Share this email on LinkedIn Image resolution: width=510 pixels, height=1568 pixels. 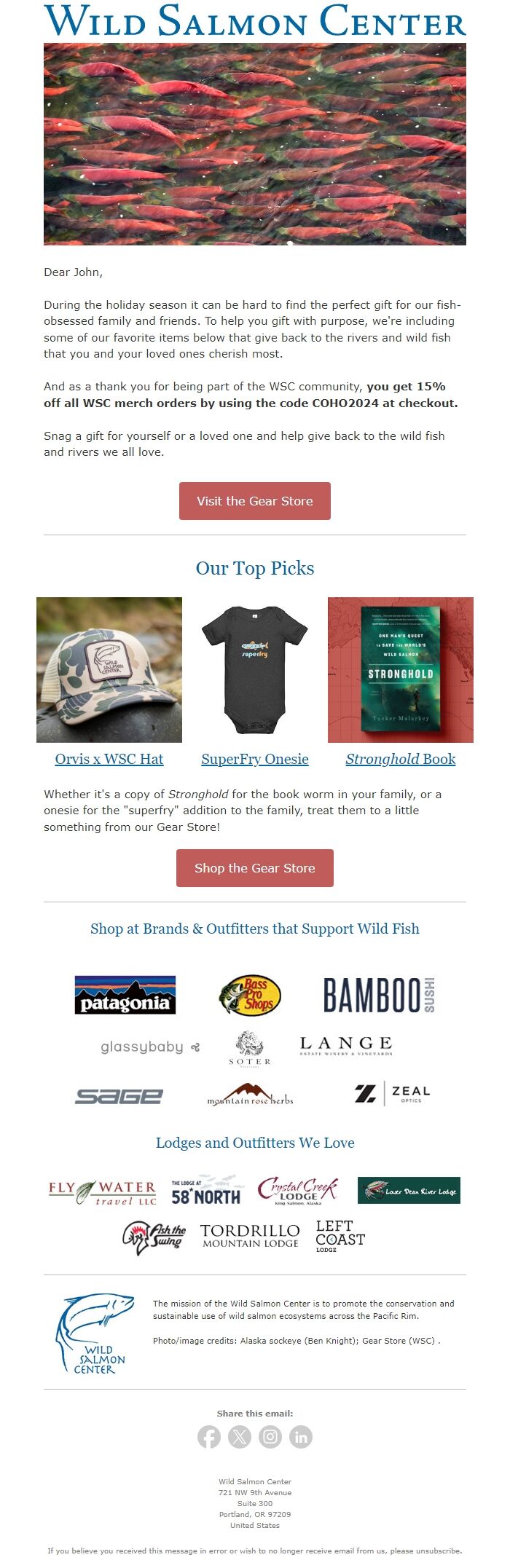coord(301,1436)
